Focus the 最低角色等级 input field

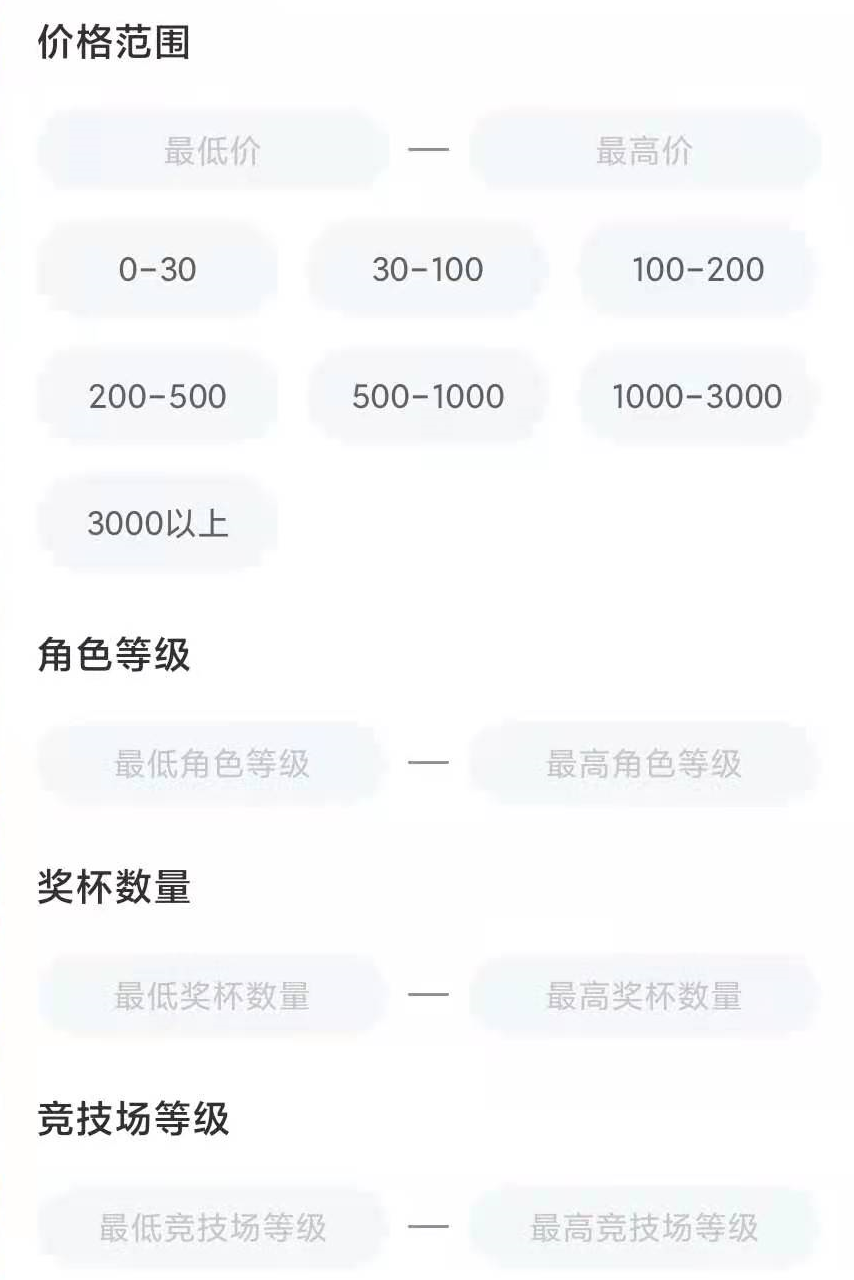pos(212,764)
